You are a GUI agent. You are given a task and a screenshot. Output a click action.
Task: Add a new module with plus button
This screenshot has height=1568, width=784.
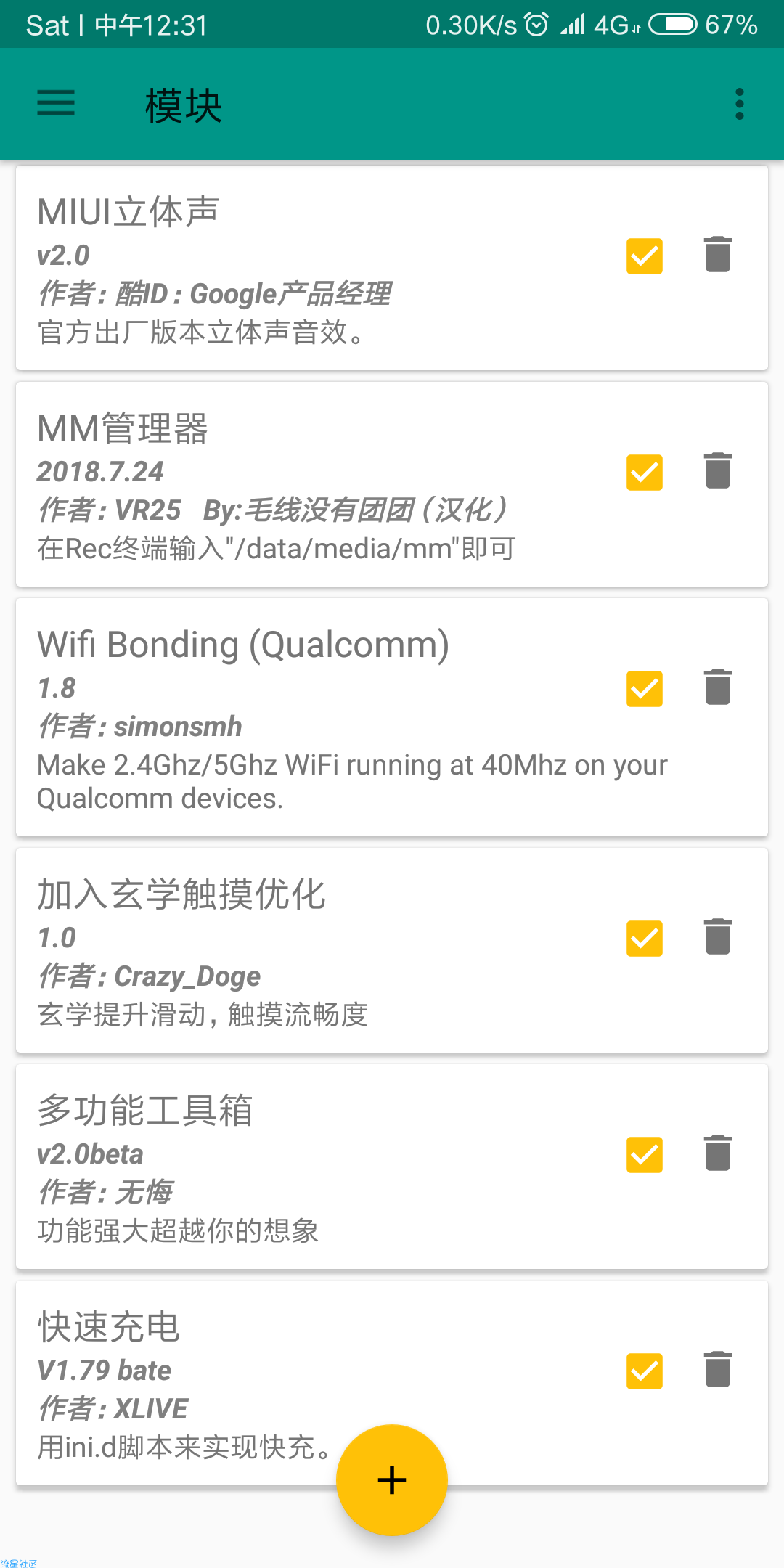point(392,1480)
